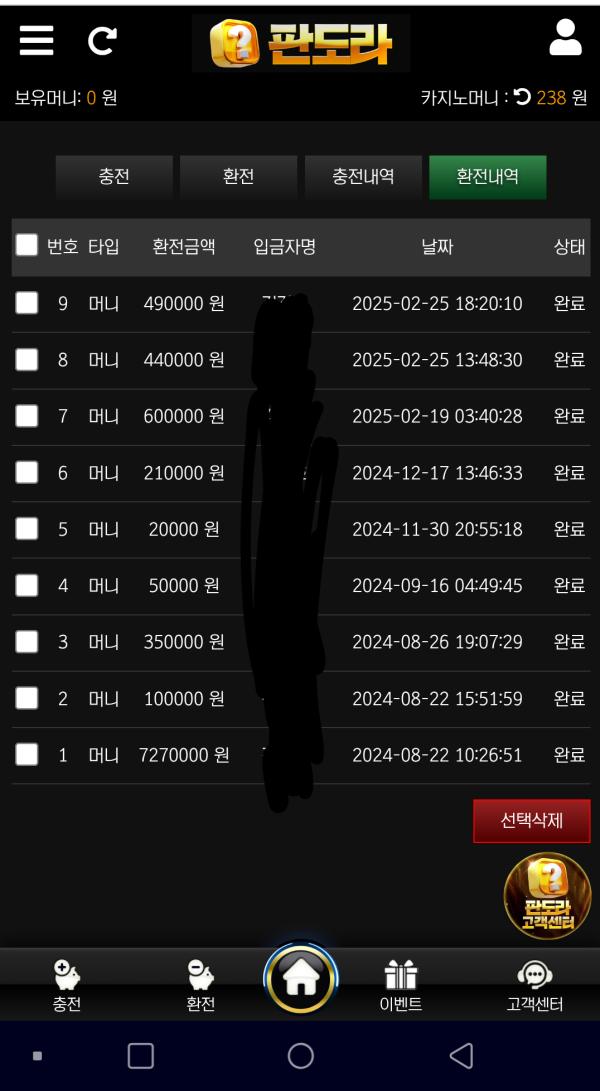Open the floating 고객센터 badge

pyautogui.click(x=547, y=896)
